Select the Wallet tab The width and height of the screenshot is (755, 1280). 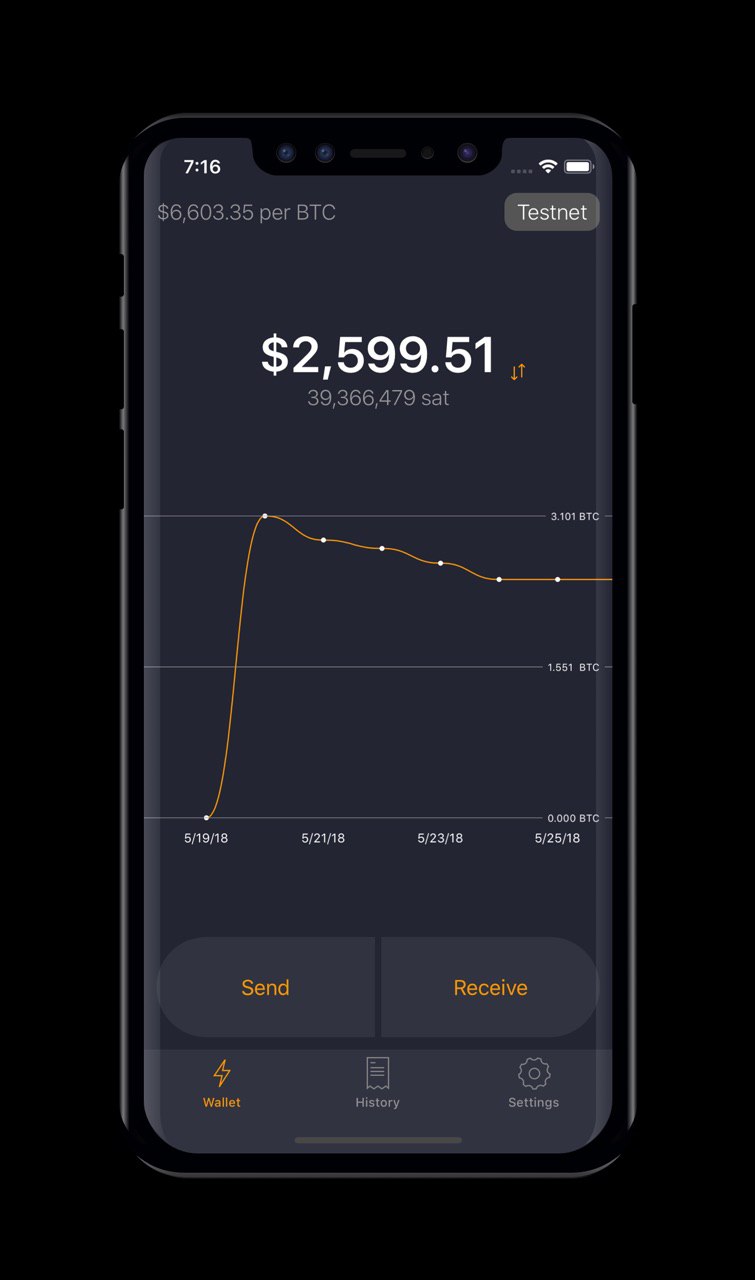[222, 1084]
